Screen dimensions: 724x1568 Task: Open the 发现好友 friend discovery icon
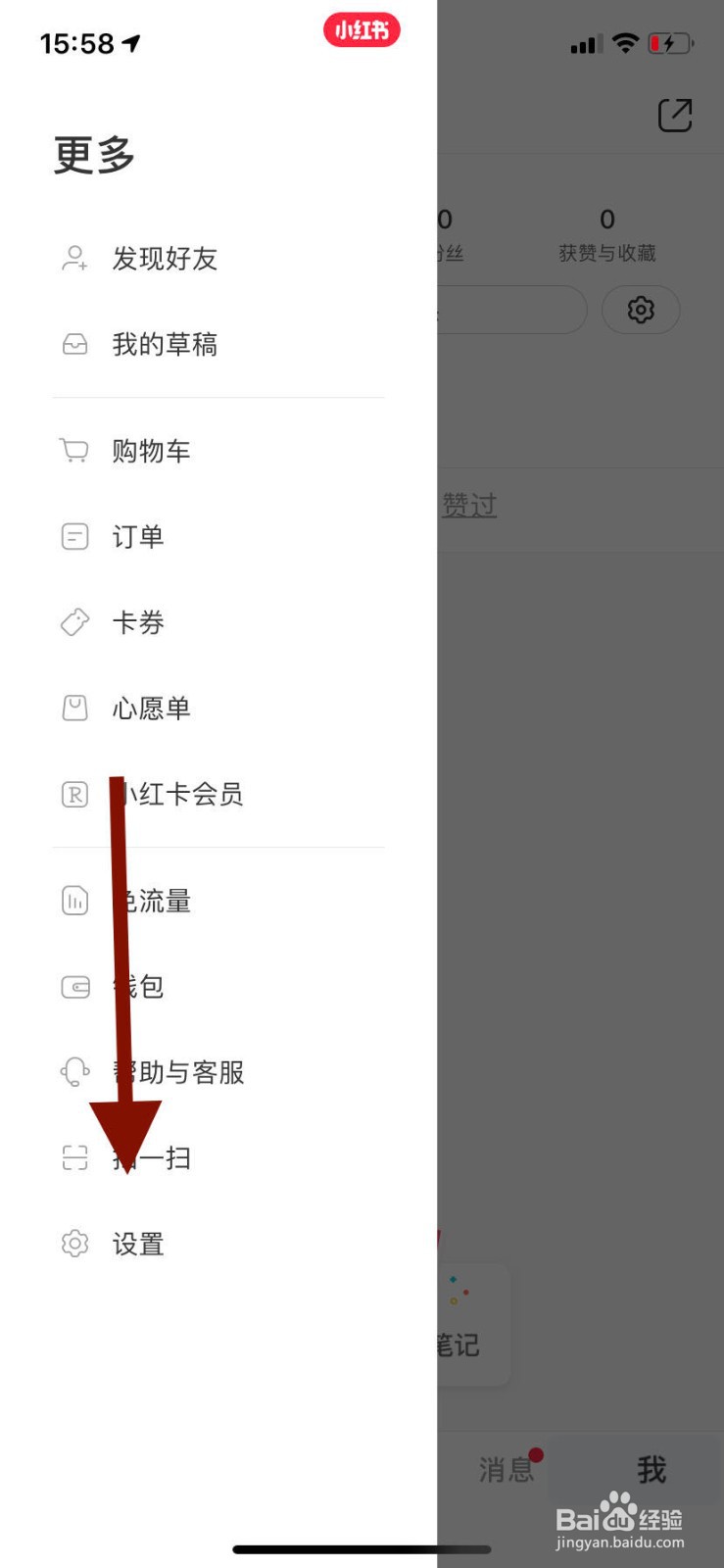pyautogui.click(x=73, y=260)
